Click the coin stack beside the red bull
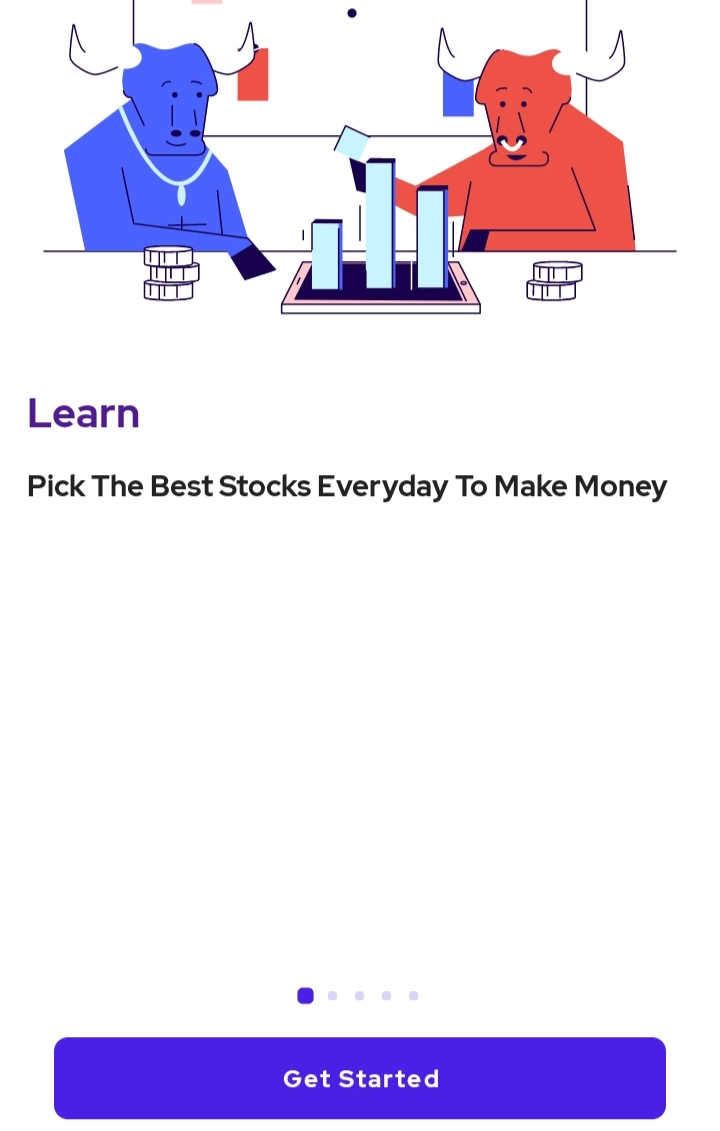This screenshot has width=720, height=1131. point(555,280)
